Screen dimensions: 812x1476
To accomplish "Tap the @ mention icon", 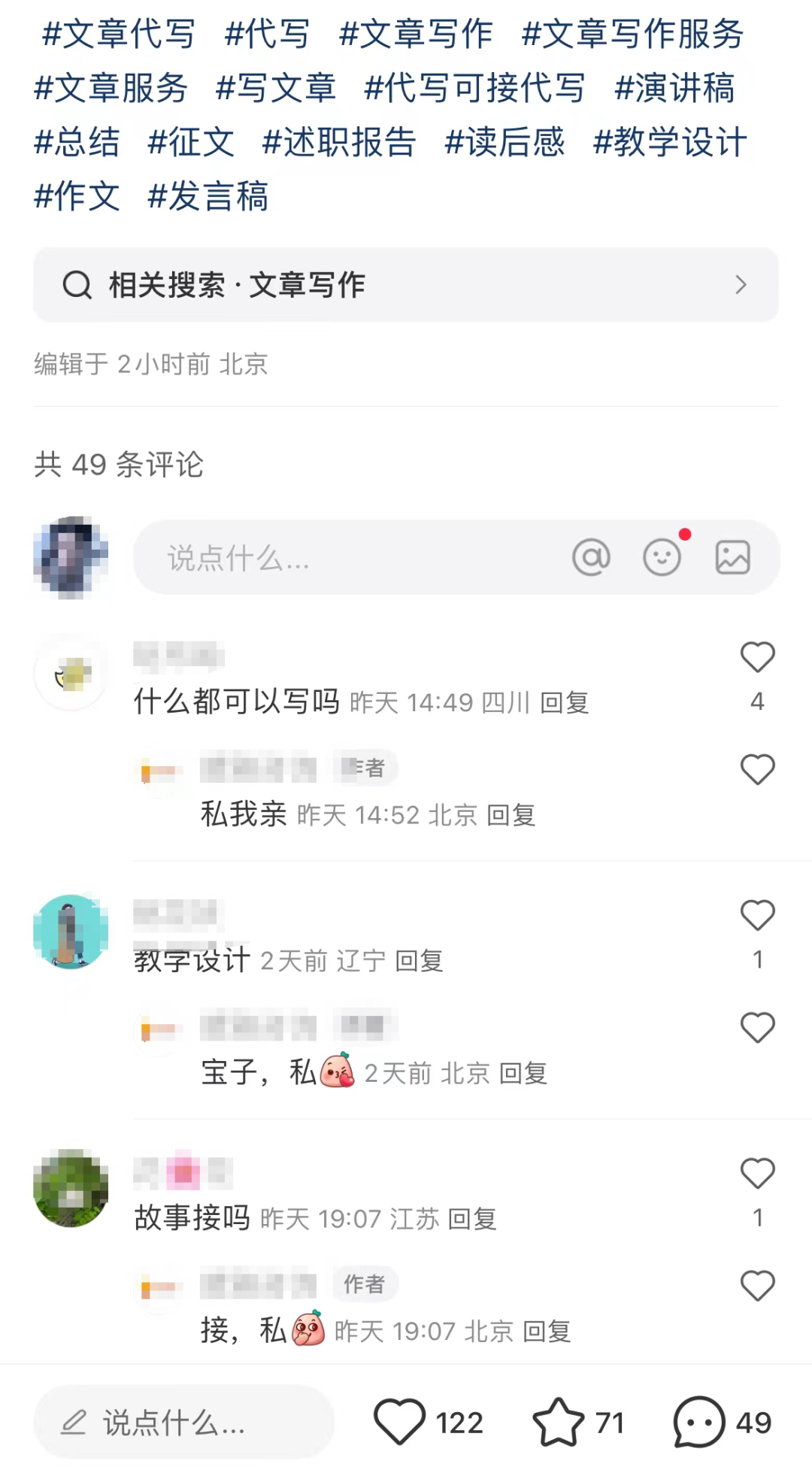I will (591, 558).
